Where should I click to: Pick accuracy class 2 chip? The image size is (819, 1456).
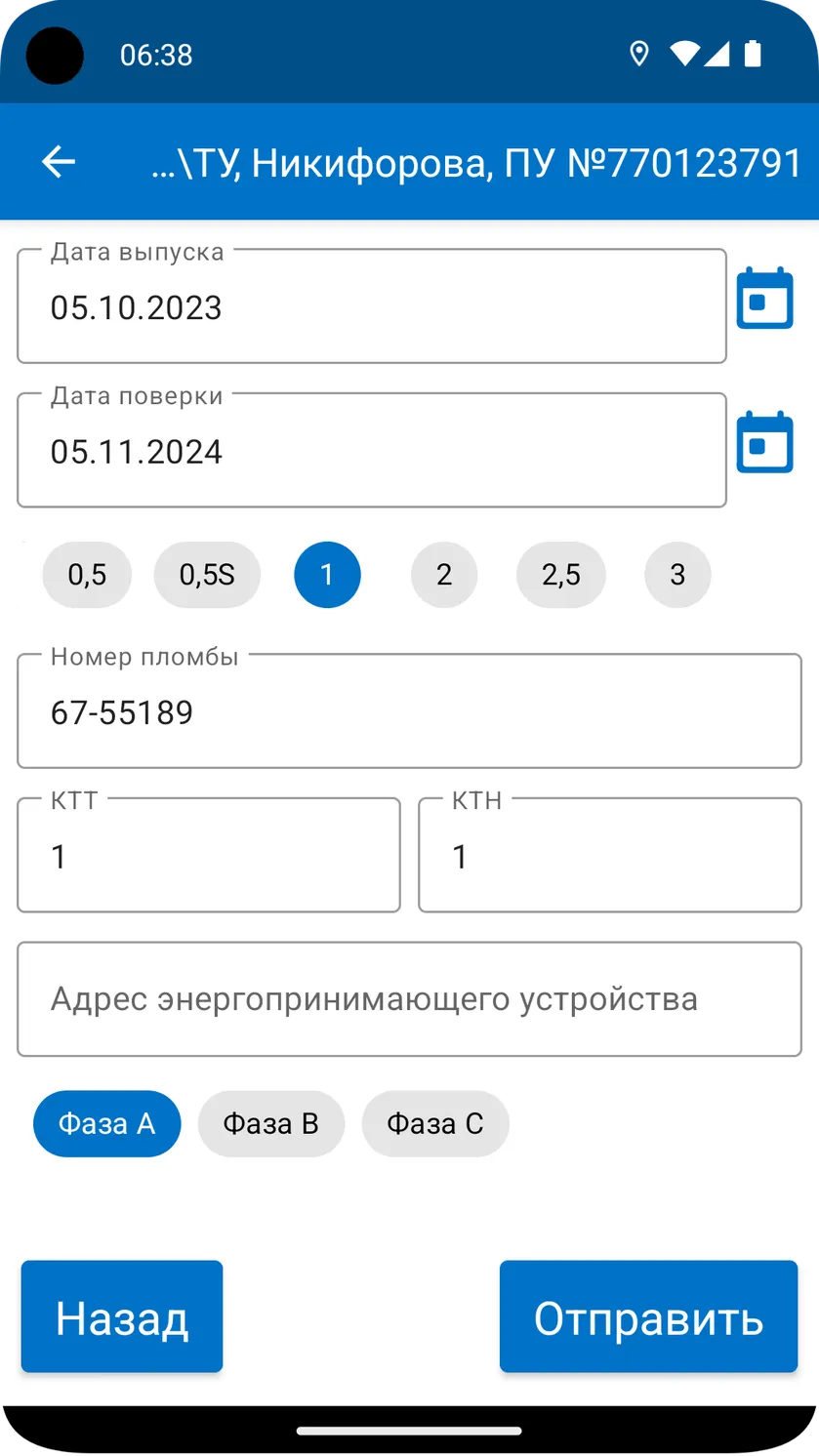pyautogui.click(x=444, y=575)
